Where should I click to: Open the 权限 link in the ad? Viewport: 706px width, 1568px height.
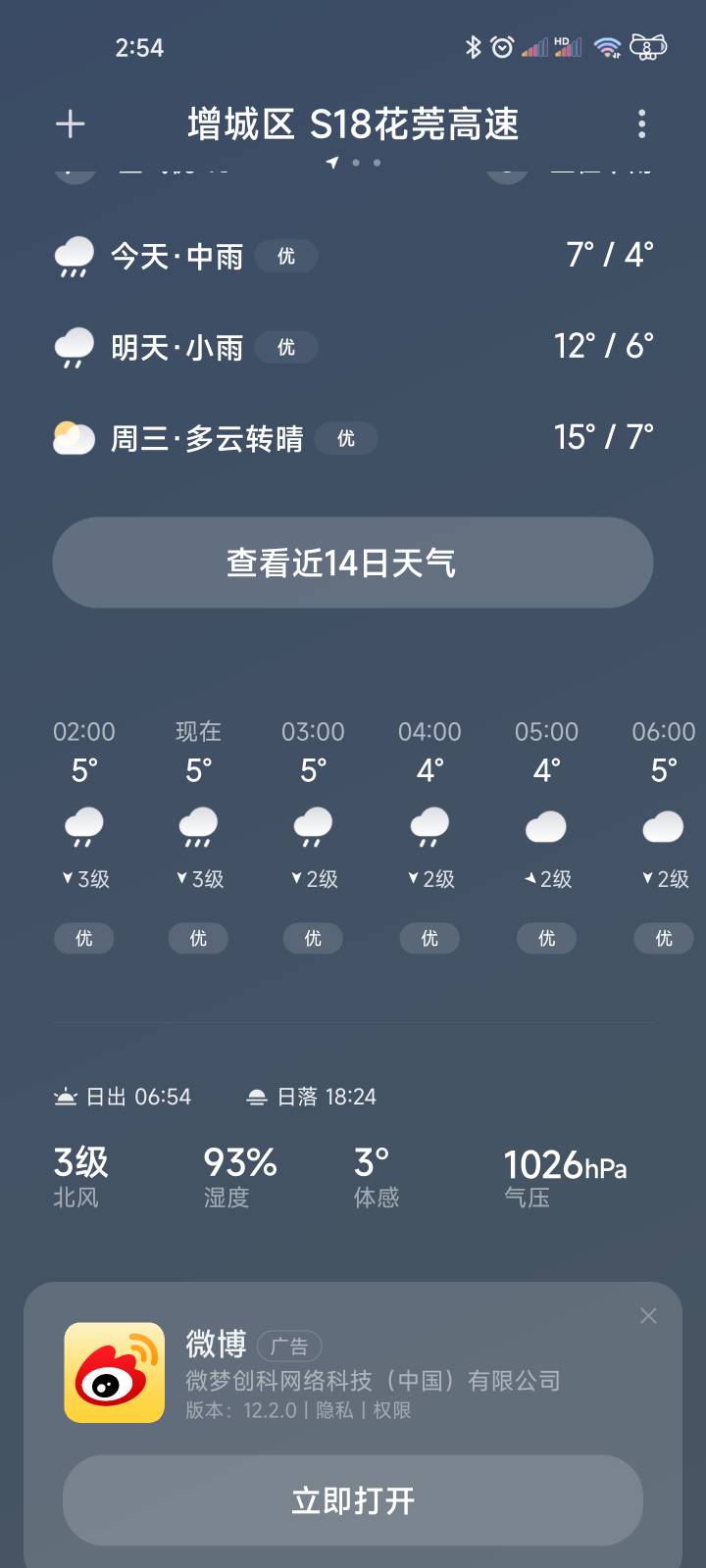pos(392,1410)
